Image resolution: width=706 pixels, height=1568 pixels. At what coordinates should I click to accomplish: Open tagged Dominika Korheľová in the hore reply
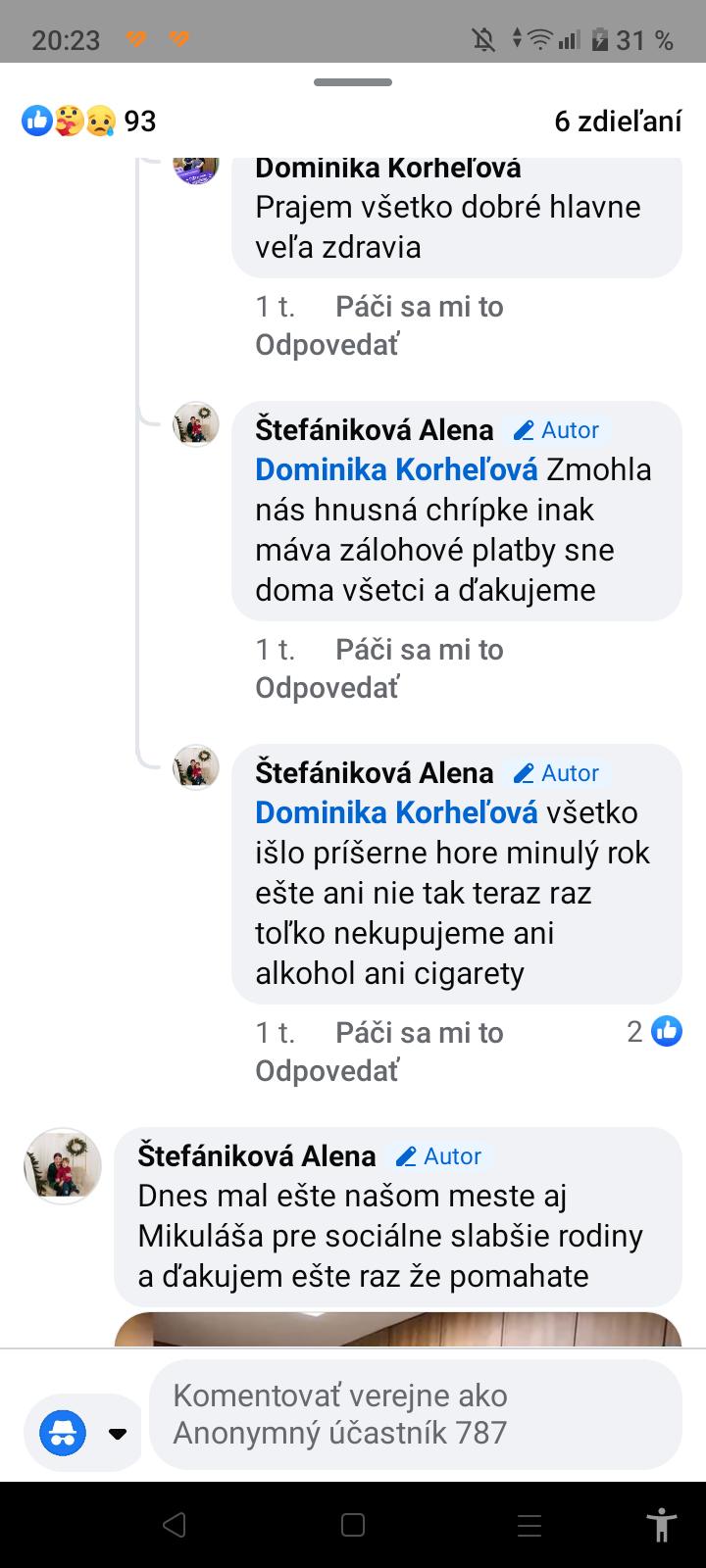click(396, 812)
